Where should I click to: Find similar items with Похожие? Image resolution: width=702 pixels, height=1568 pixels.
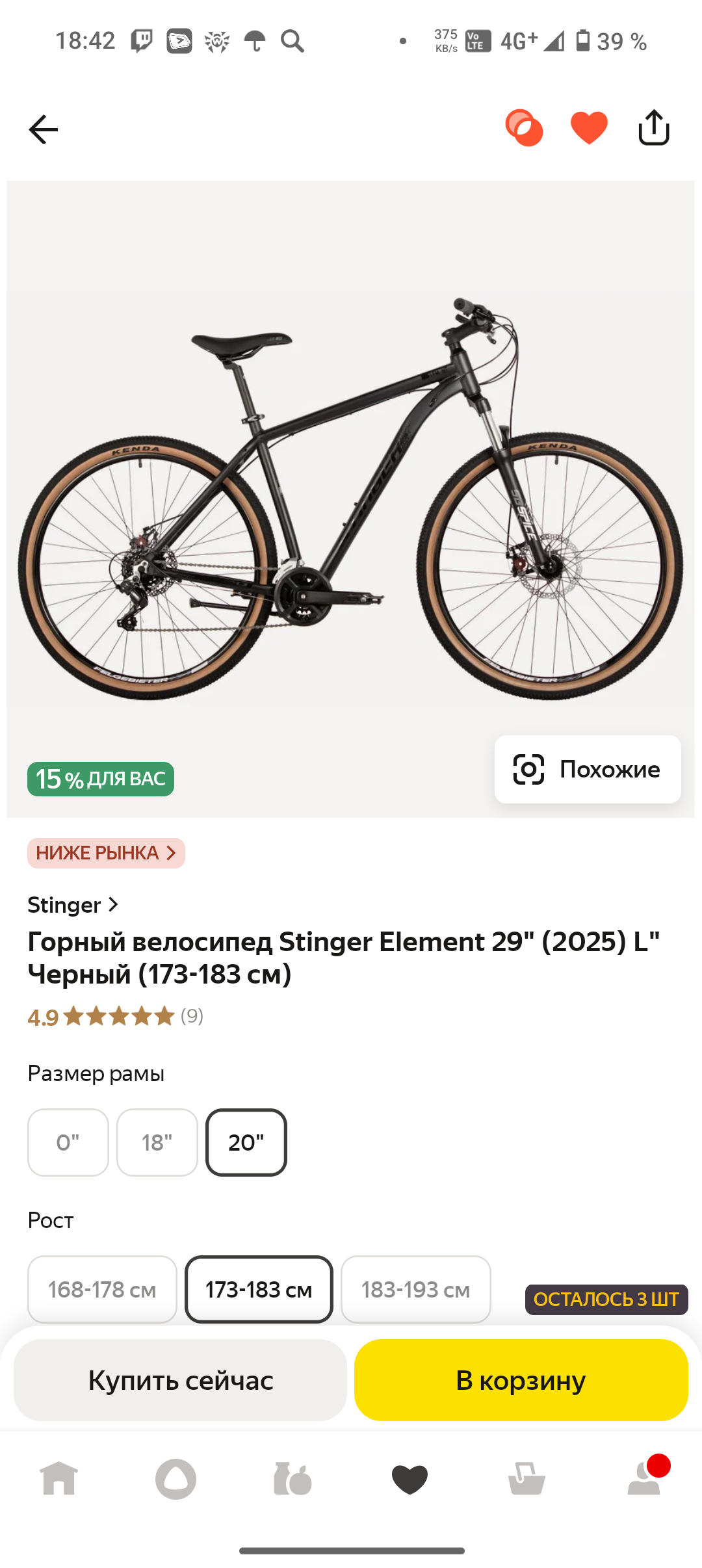pos(588,769)
